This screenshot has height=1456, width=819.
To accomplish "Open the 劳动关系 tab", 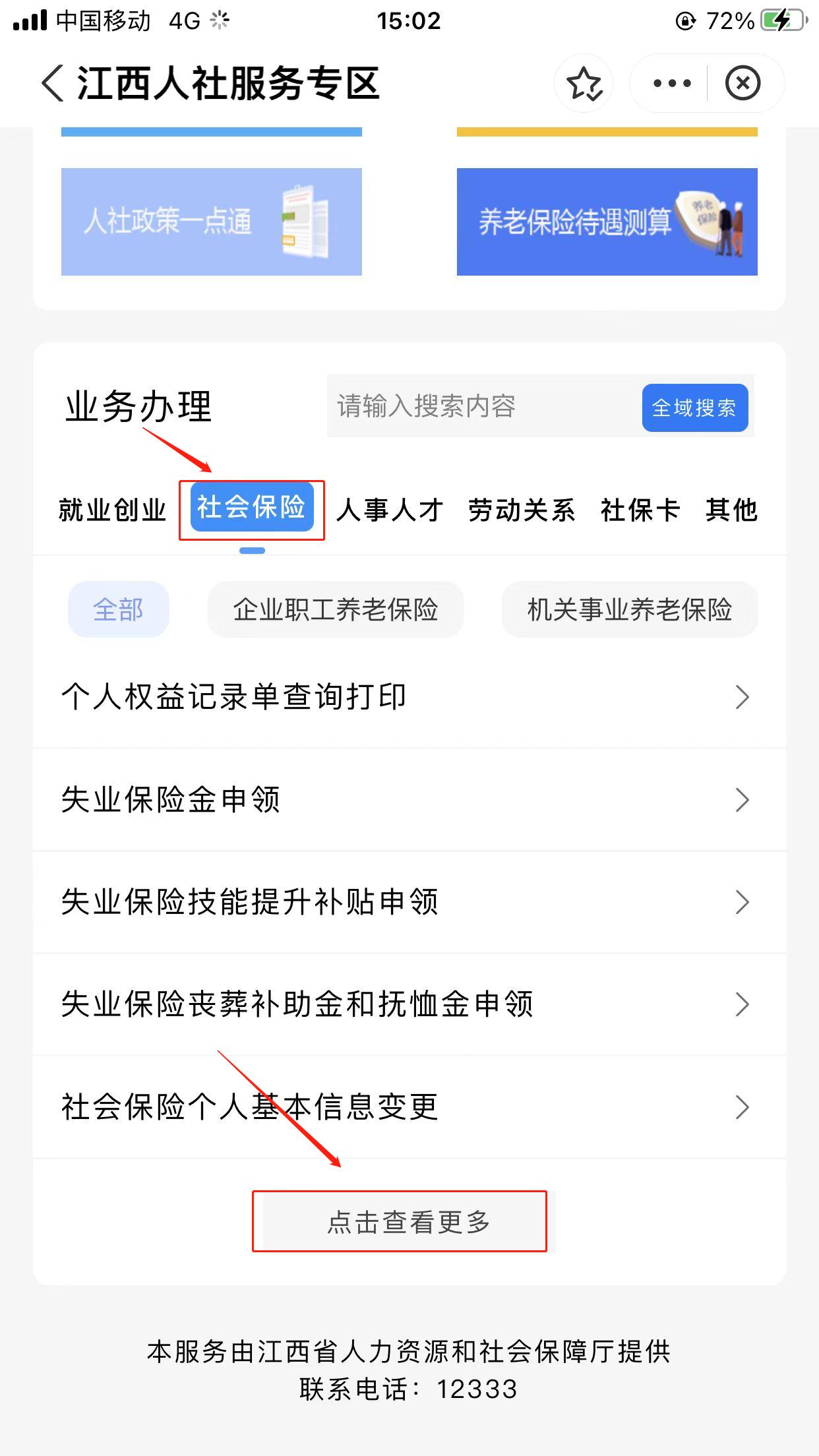I will [x=522, y=510].
